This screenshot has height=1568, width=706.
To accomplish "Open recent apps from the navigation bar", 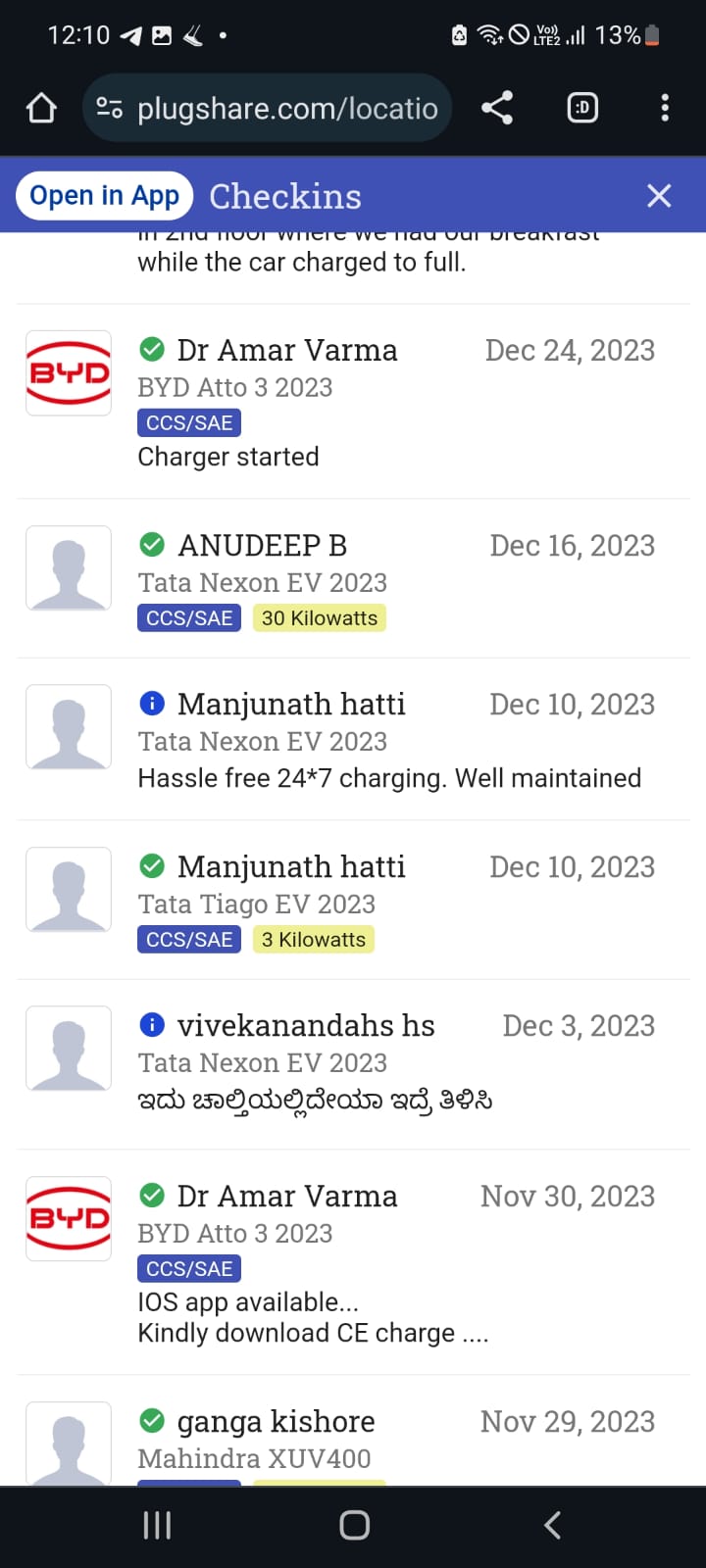I will [x=157, y=1525].
